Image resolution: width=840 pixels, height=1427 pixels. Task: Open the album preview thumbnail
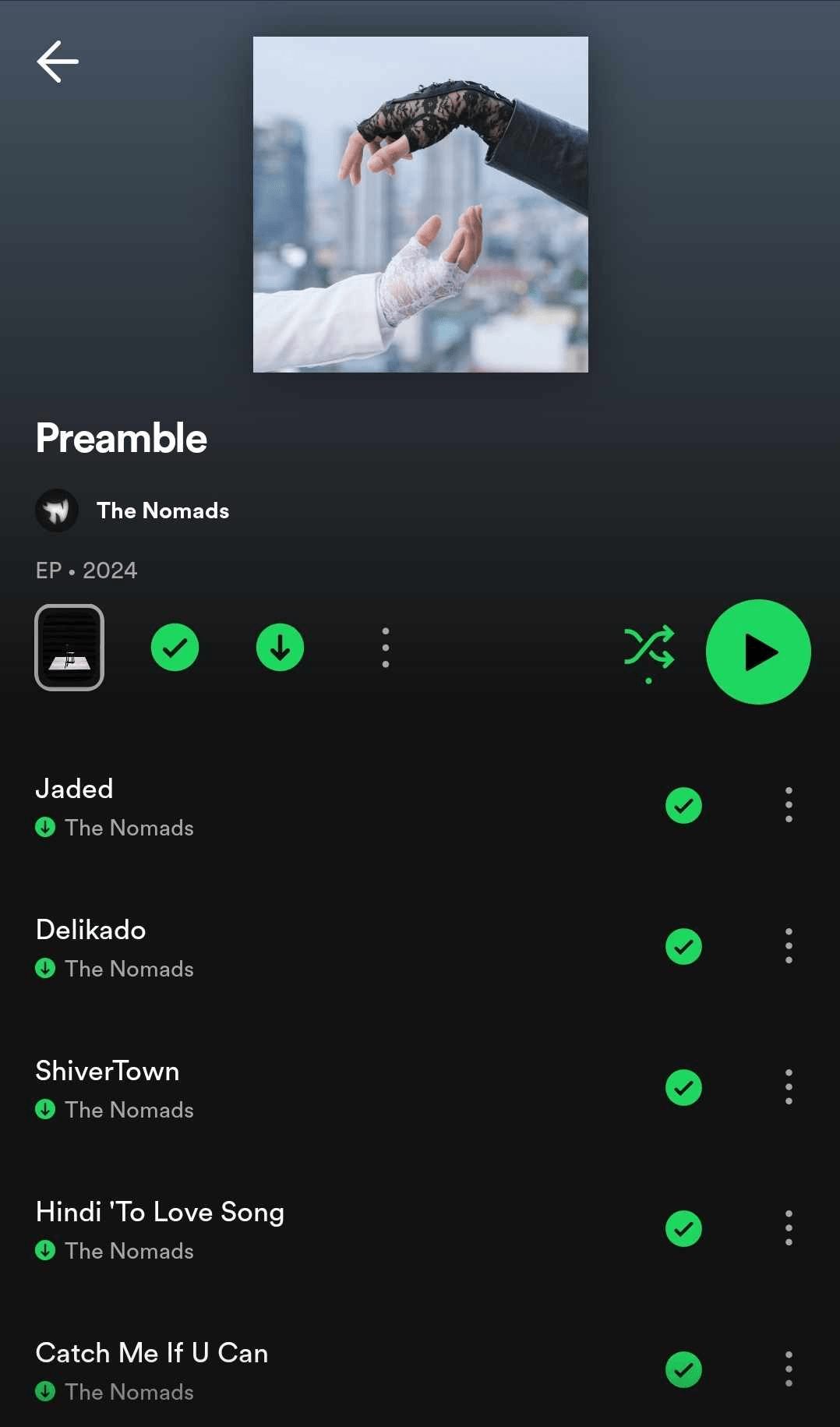[69, 648]
